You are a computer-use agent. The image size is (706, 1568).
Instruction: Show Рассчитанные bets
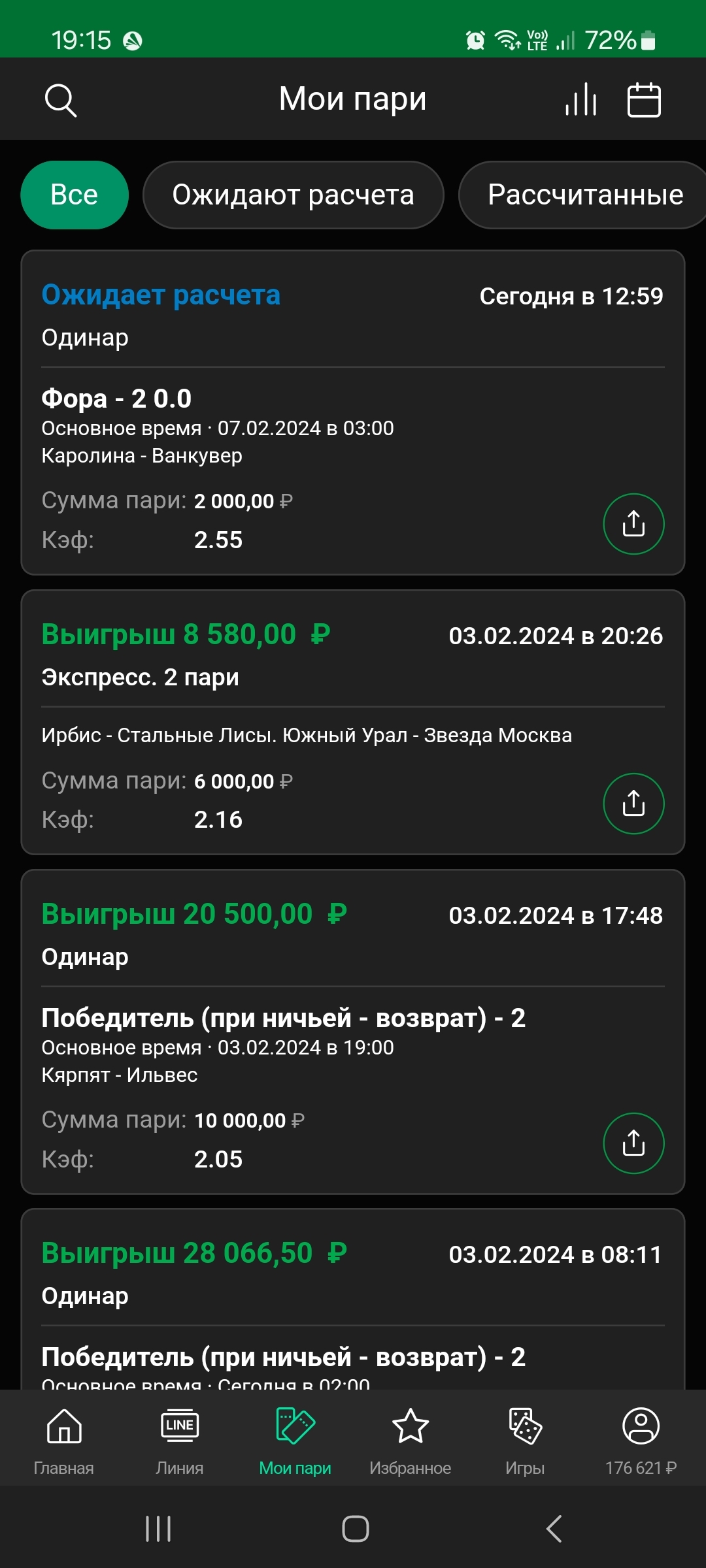(x=582, y=195)
